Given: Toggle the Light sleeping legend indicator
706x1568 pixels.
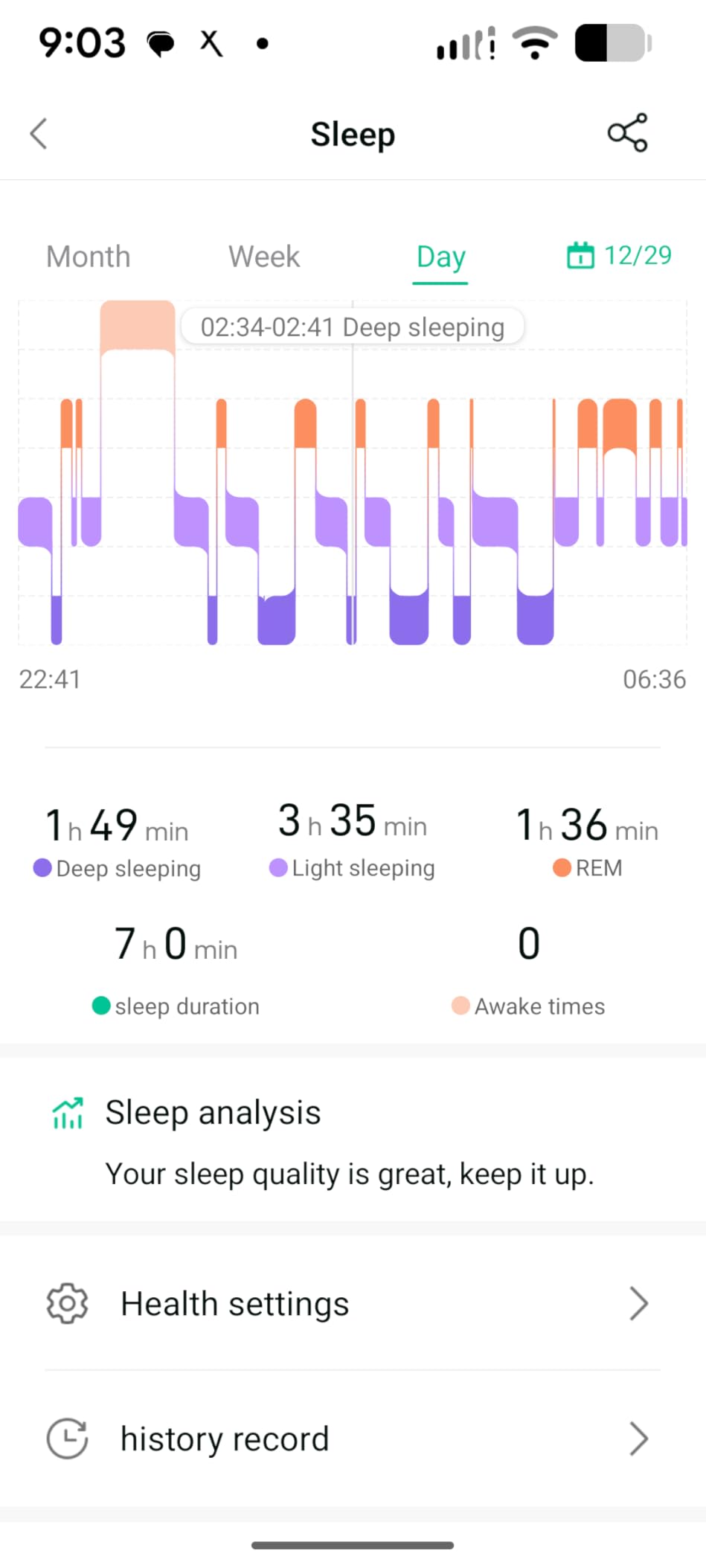Looking at the screenshot, I should point(278,867).
